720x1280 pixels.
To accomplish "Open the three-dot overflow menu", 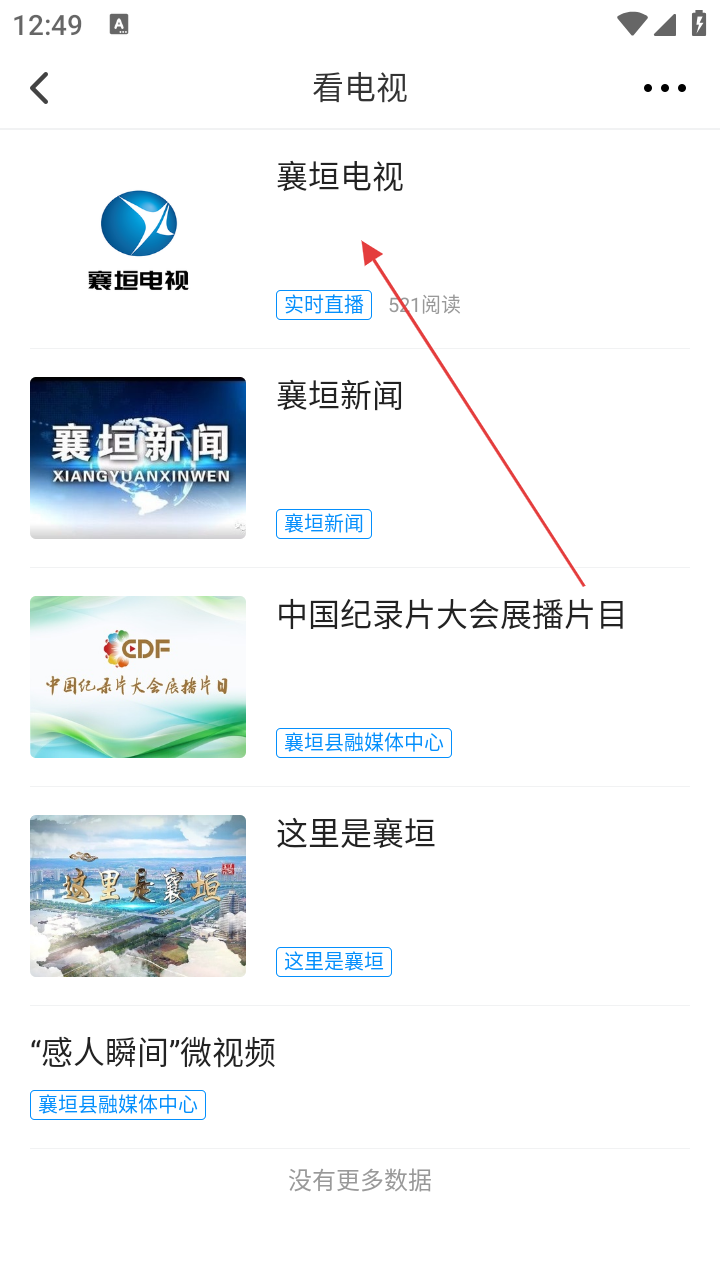I will pos(664,88).
